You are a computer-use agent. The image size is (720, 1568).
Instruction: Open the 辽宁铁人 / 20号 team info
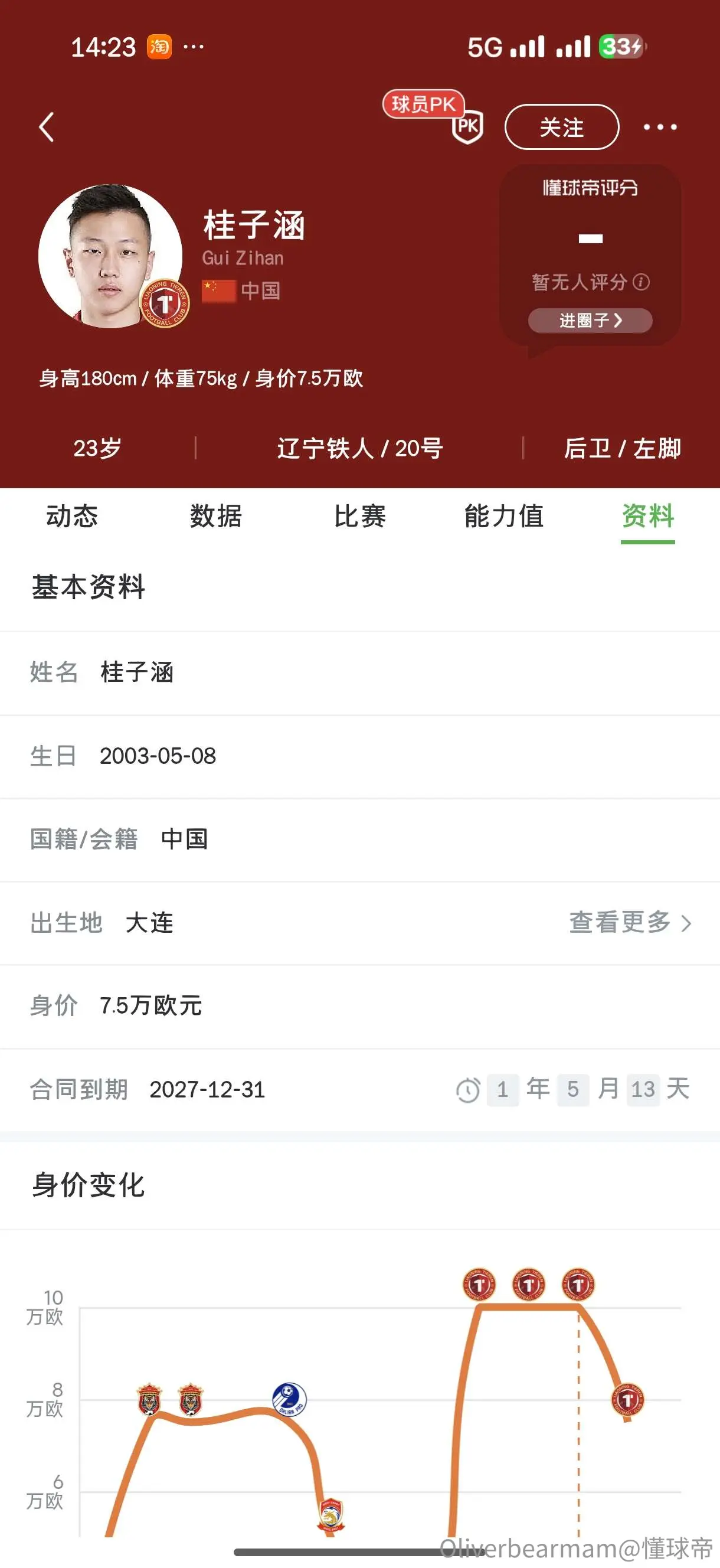pos(359,448)
